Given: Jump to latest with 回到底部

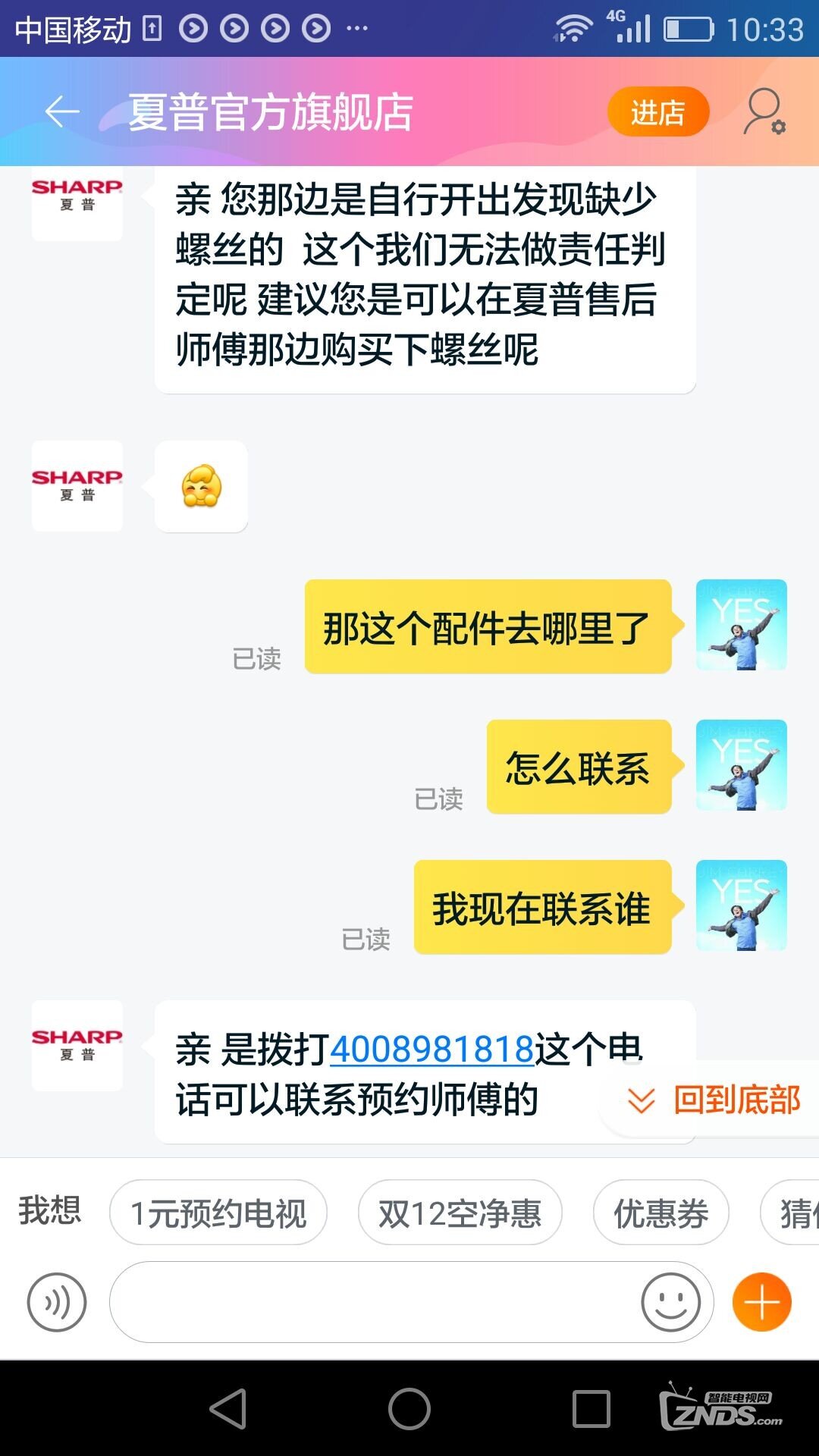Looking at the screenshot, I should pos(713,1100).
